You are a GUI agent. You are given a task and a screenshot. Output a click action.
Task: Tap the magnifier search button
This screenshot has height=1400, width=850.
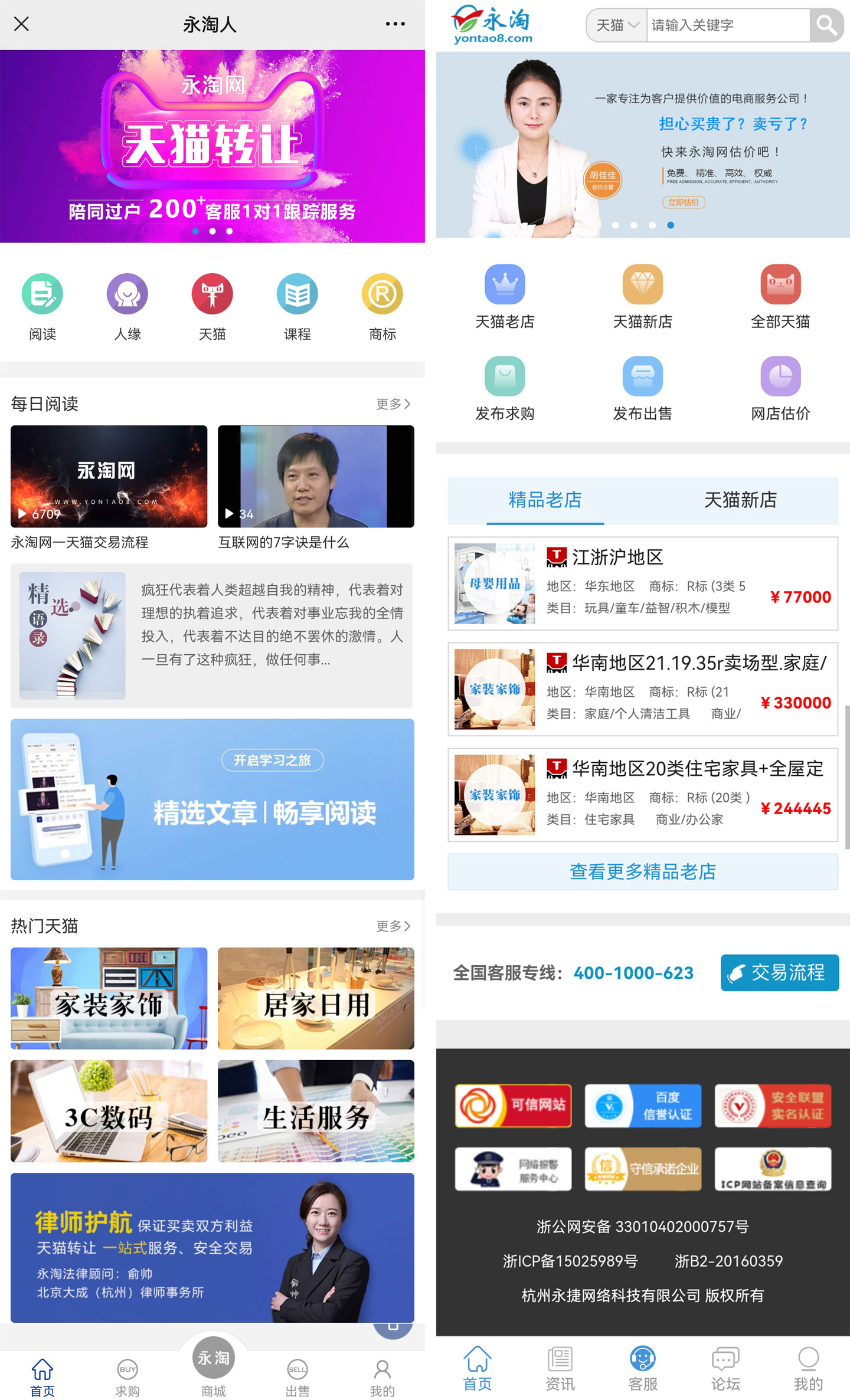click(826, 25)
